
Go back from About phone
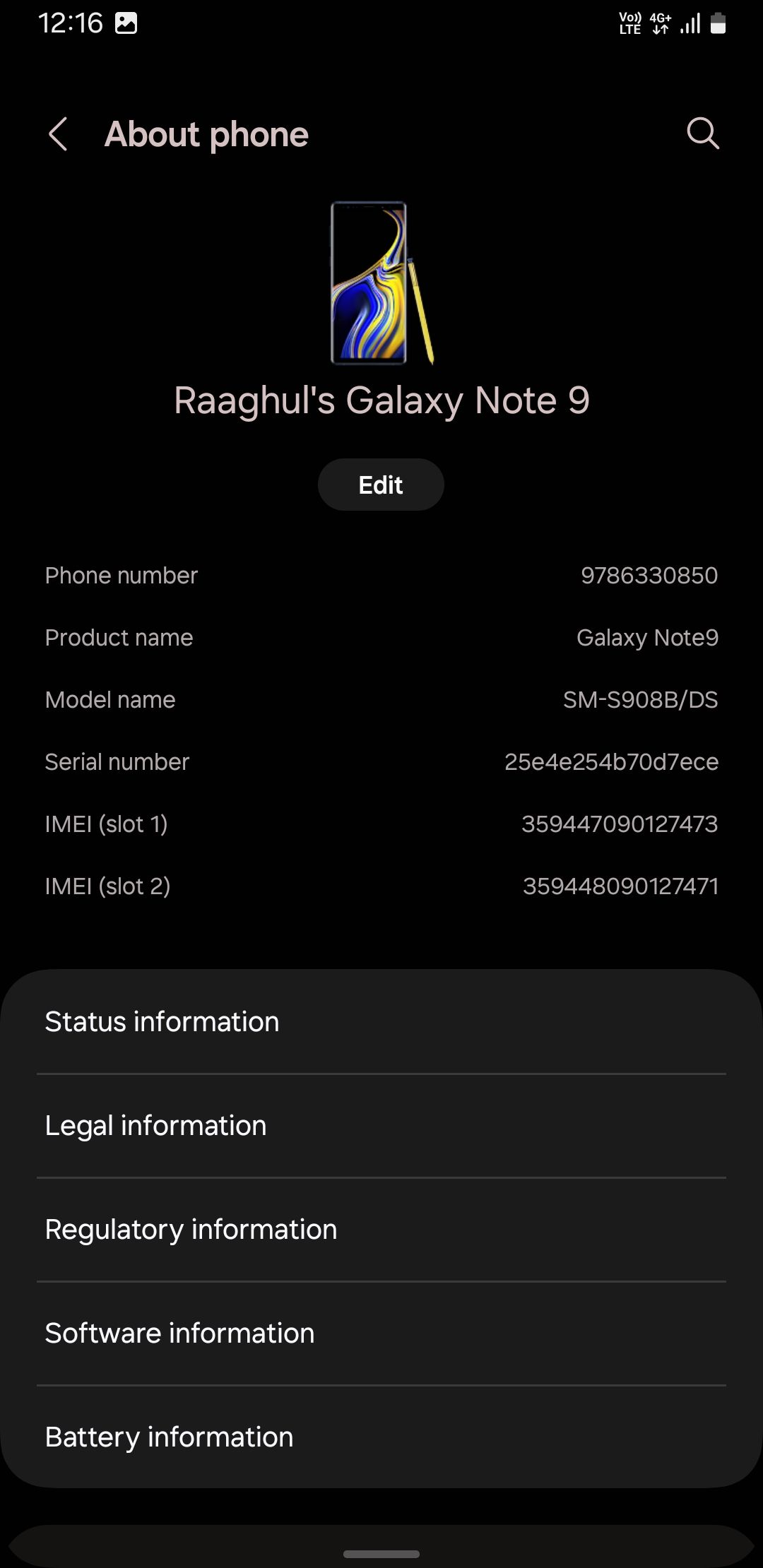[x=58, y=134]
